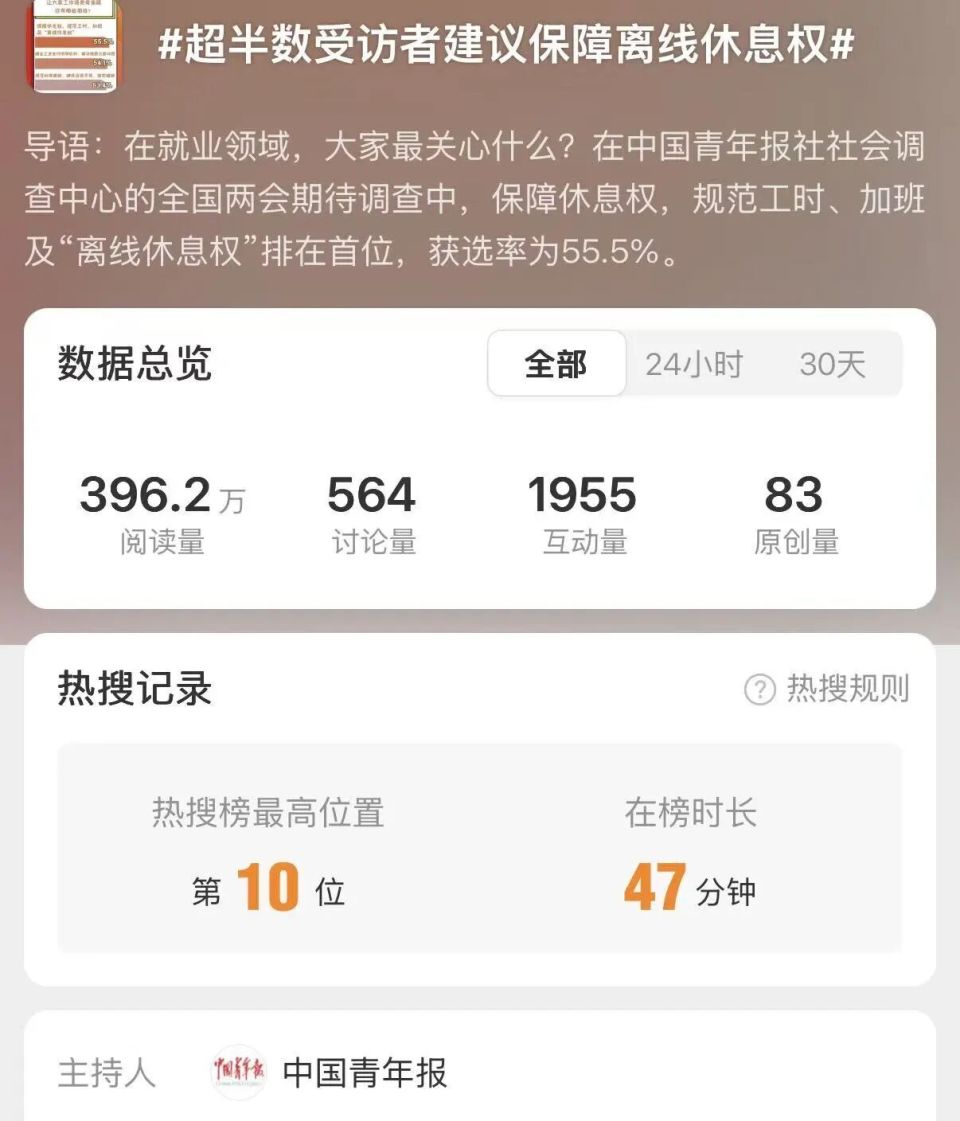Click the 中国青年报 newspaper logo icon
Image resolution: width=960 pixels, height=1121 pixels.
[x=237, y=1071]
